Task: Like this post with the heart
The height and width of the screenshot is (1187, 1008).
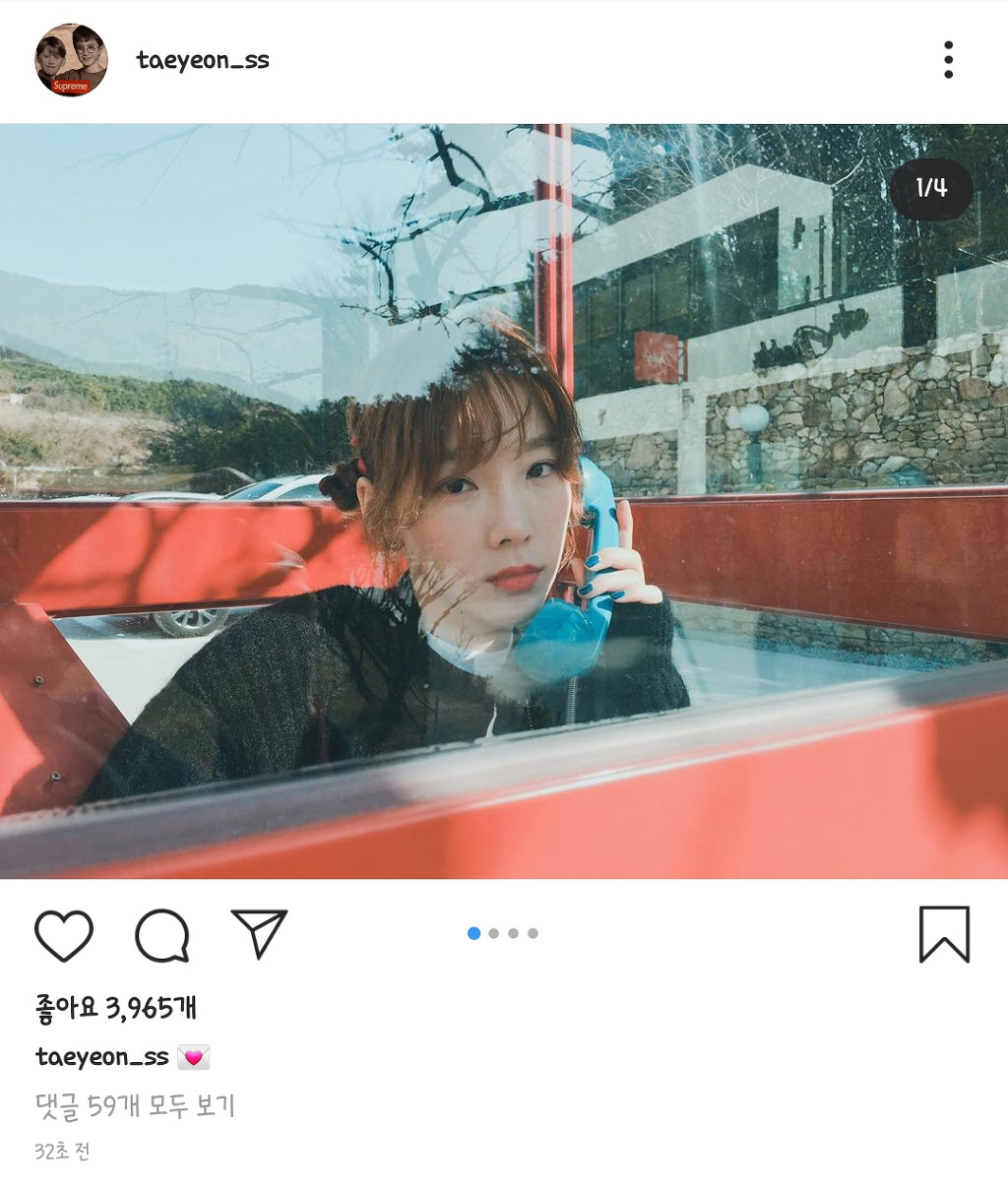Action: tap(64, 934)
